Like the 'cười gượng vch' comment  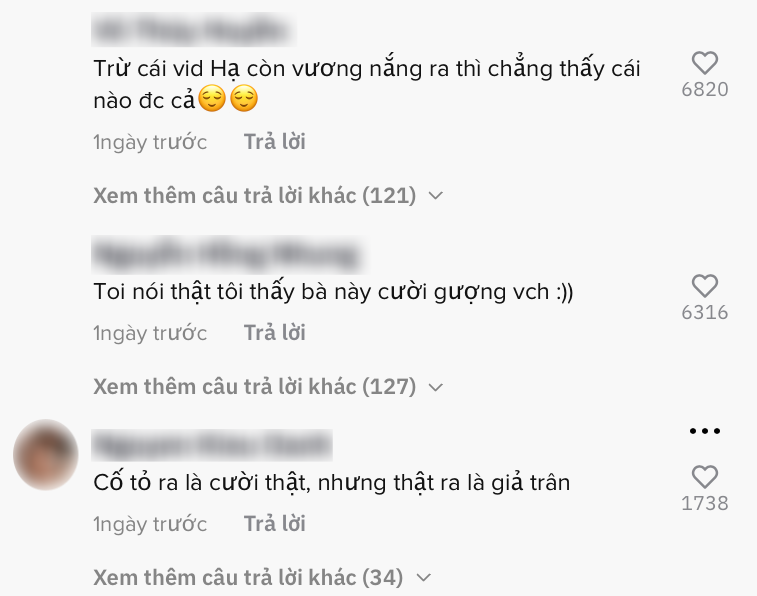pyautogui.click(x=705, y=286)
